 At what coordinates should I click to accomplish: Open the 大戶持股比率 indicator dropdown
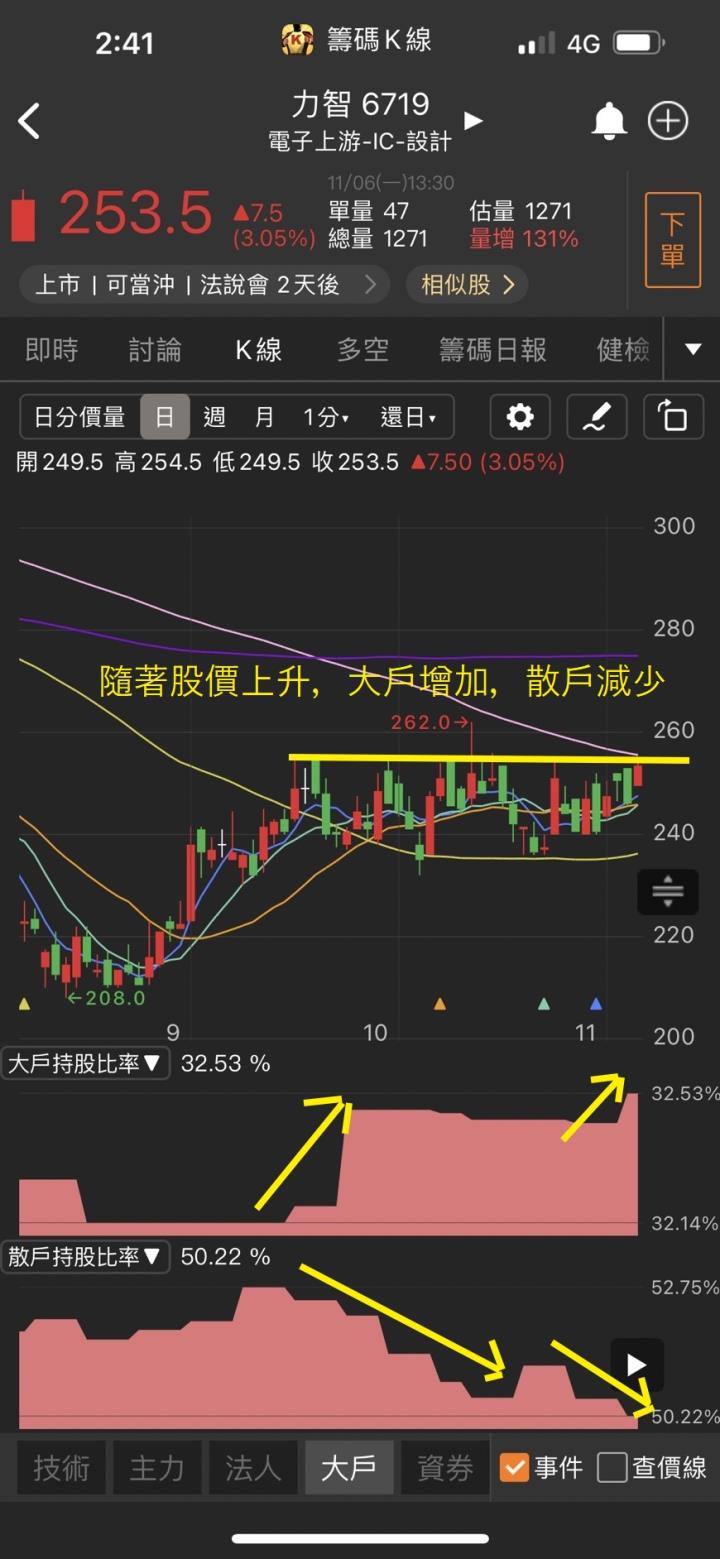click(85, 1063)
